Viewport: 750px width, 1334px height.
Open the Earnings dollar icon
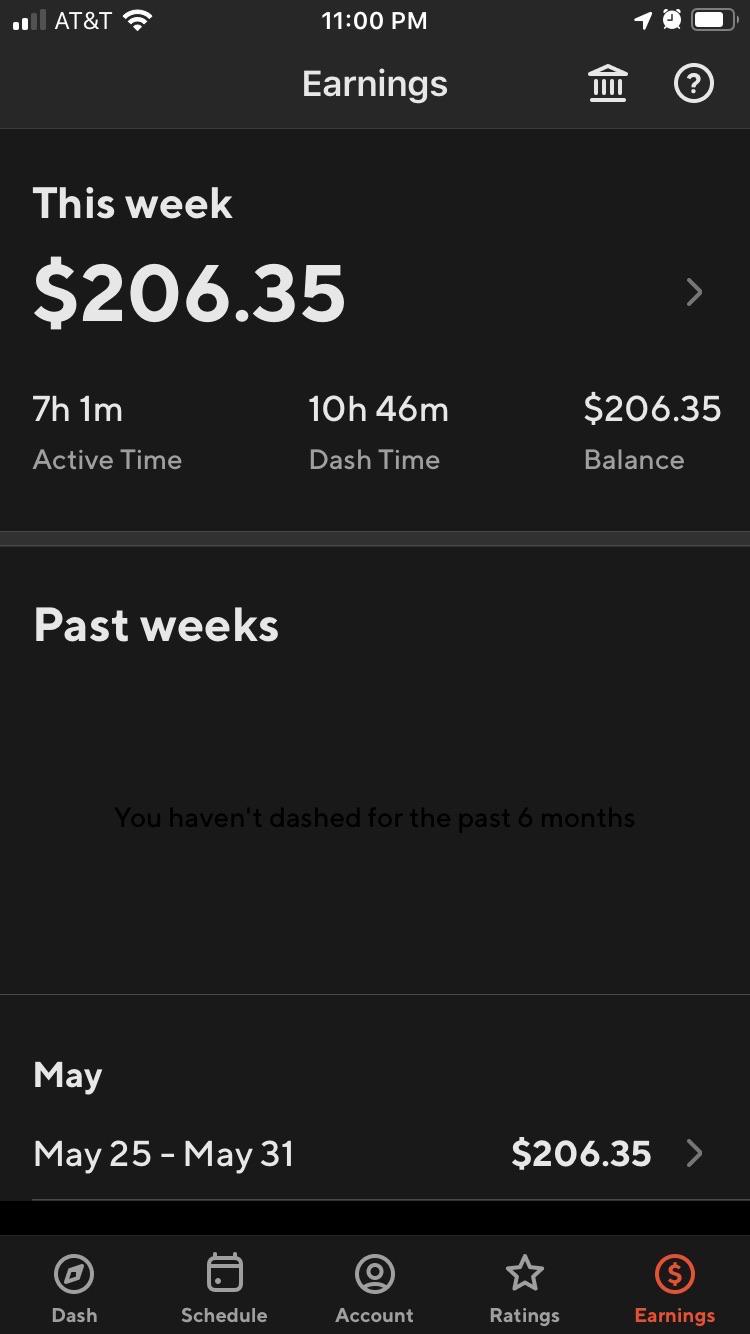(x=673, y=1274)
